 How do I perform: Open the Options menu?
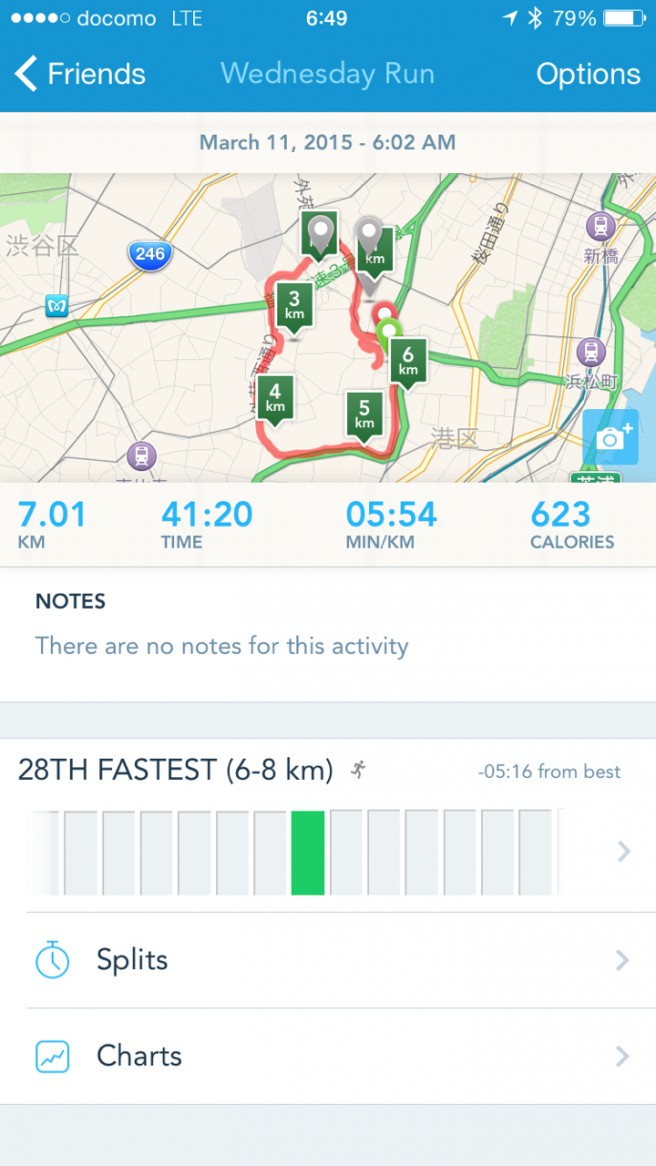tap(587, 74)
